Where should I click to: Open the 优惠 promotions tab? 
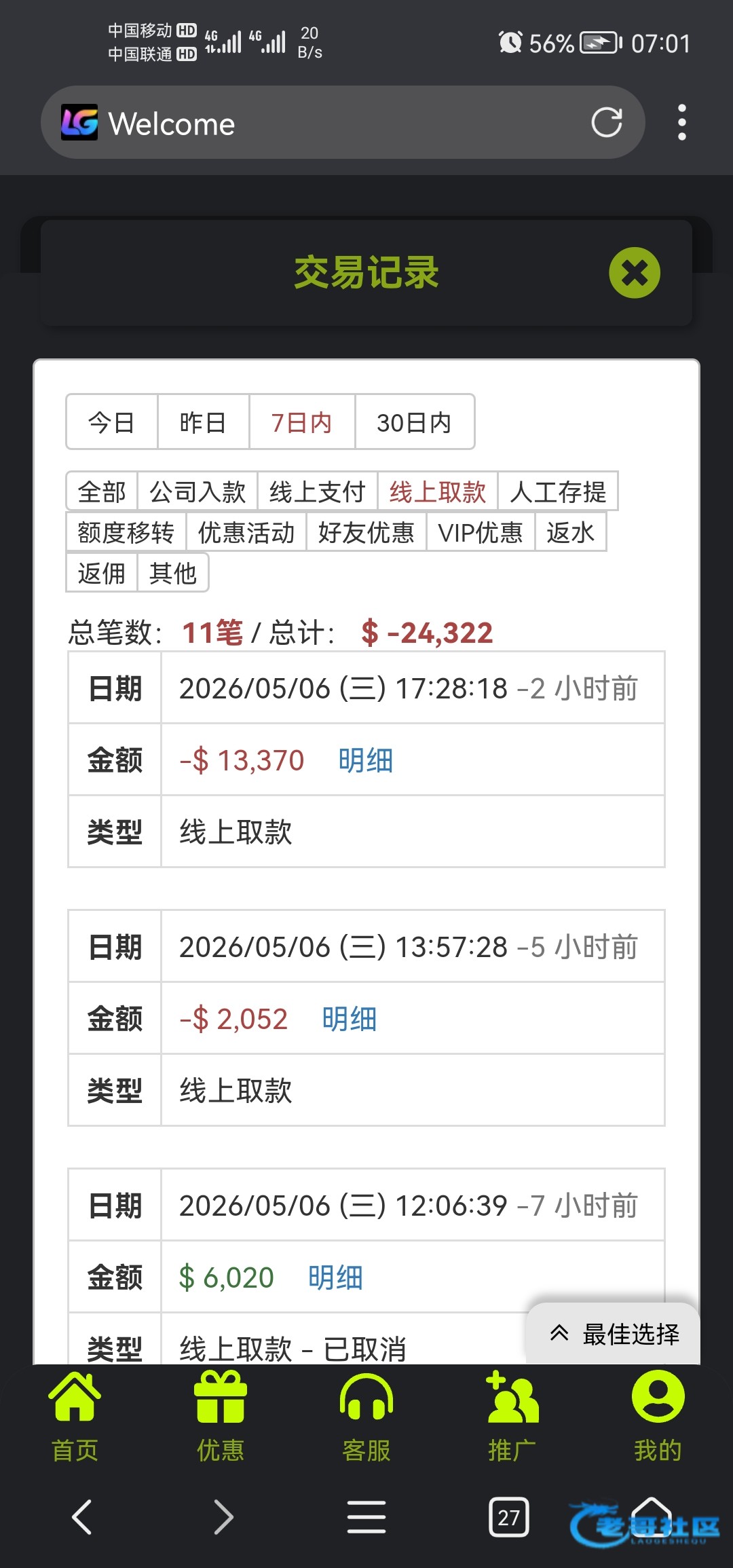pos(221,1416)
